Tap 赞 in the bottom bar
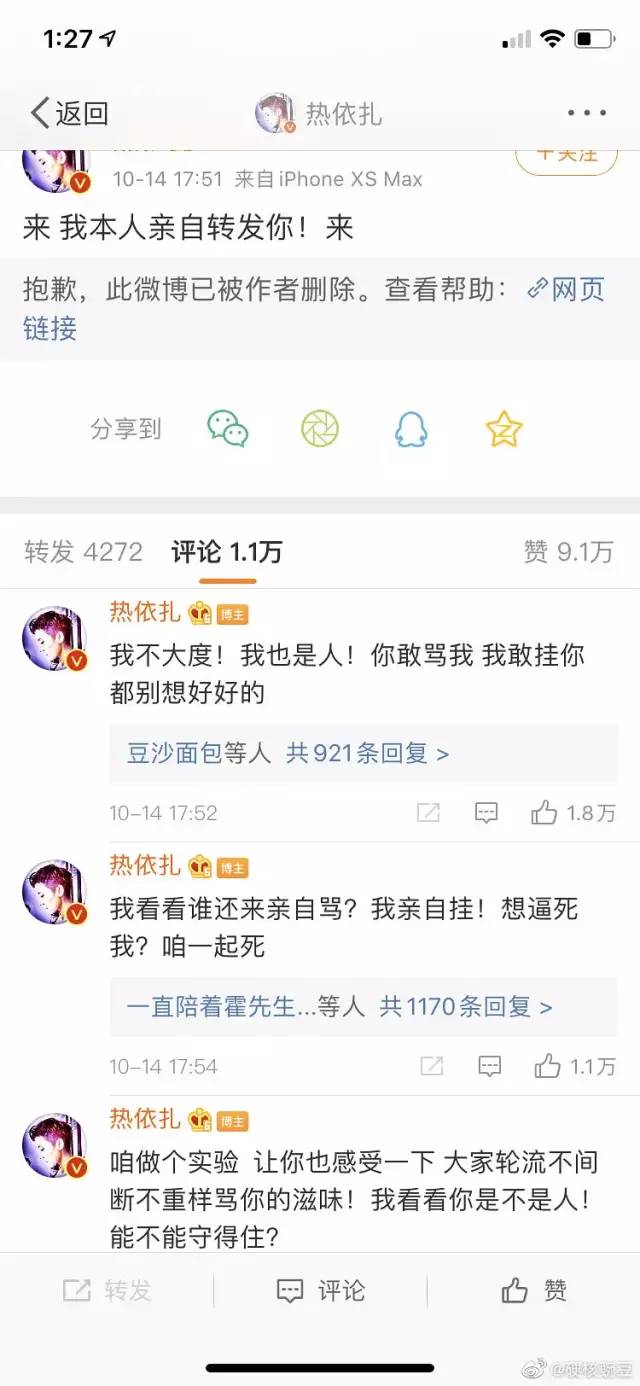Viewport: 640px width, 1386px height. coord(534,1291)
